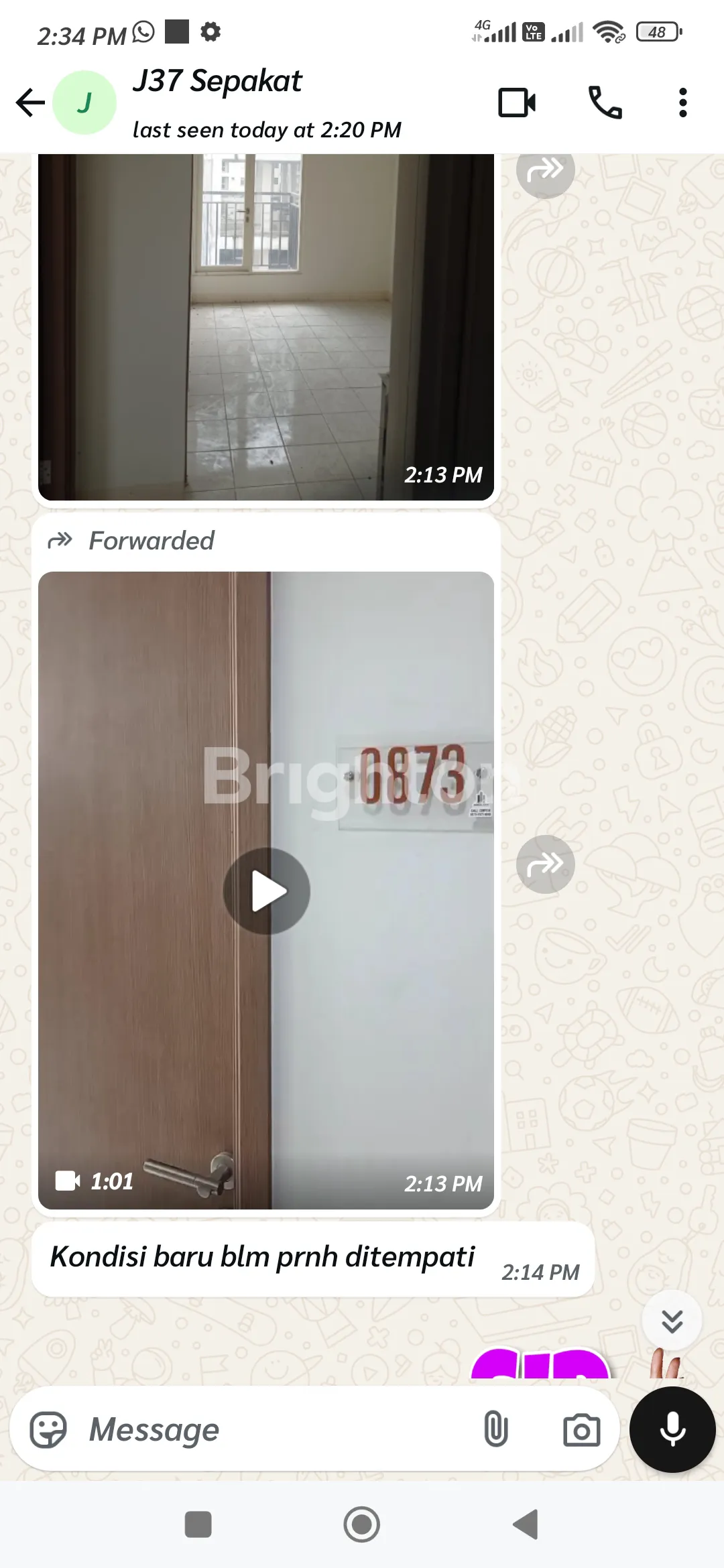
Task: Forward the 1:01 door video
Action: click(x=545, y=864)
